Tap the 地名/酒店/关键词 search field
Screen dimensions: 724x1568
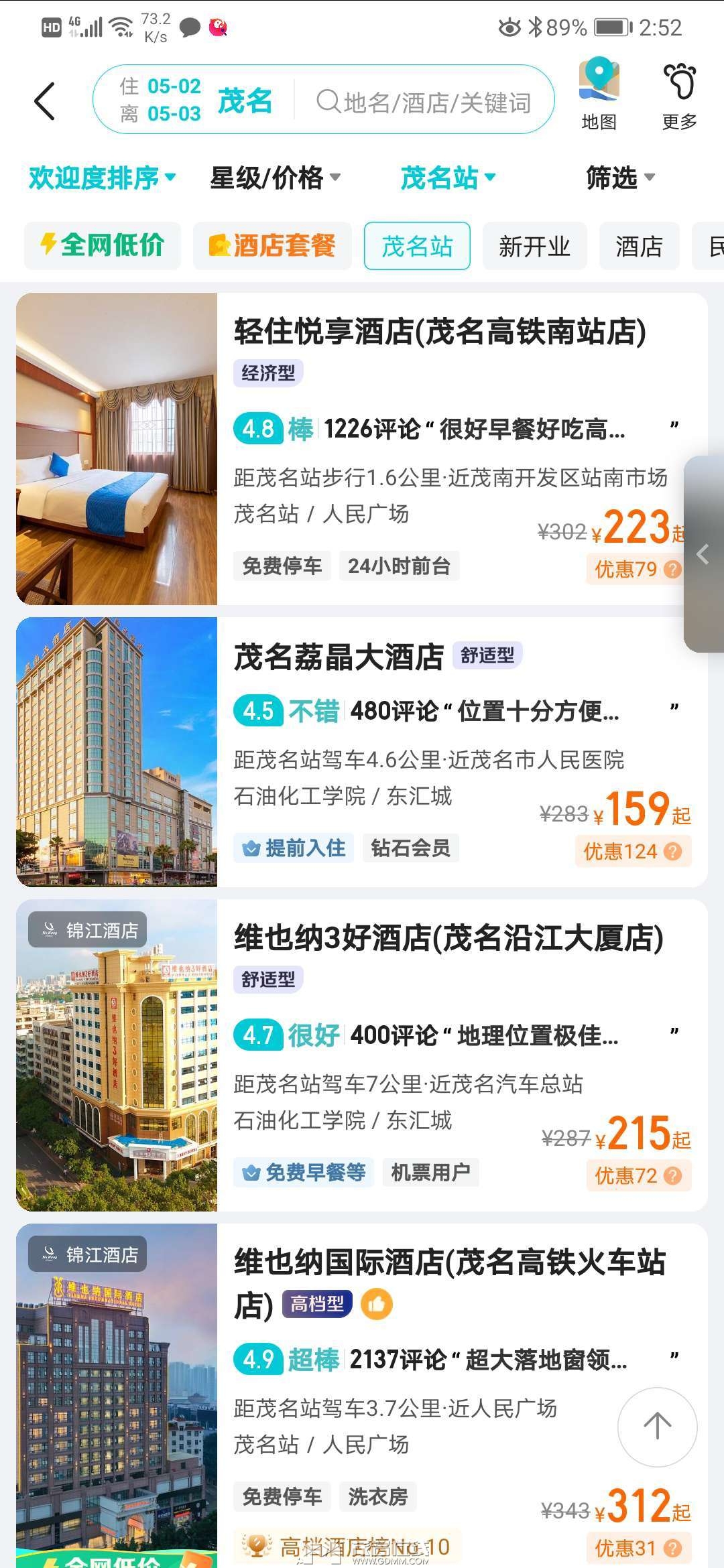pos(424,103)
